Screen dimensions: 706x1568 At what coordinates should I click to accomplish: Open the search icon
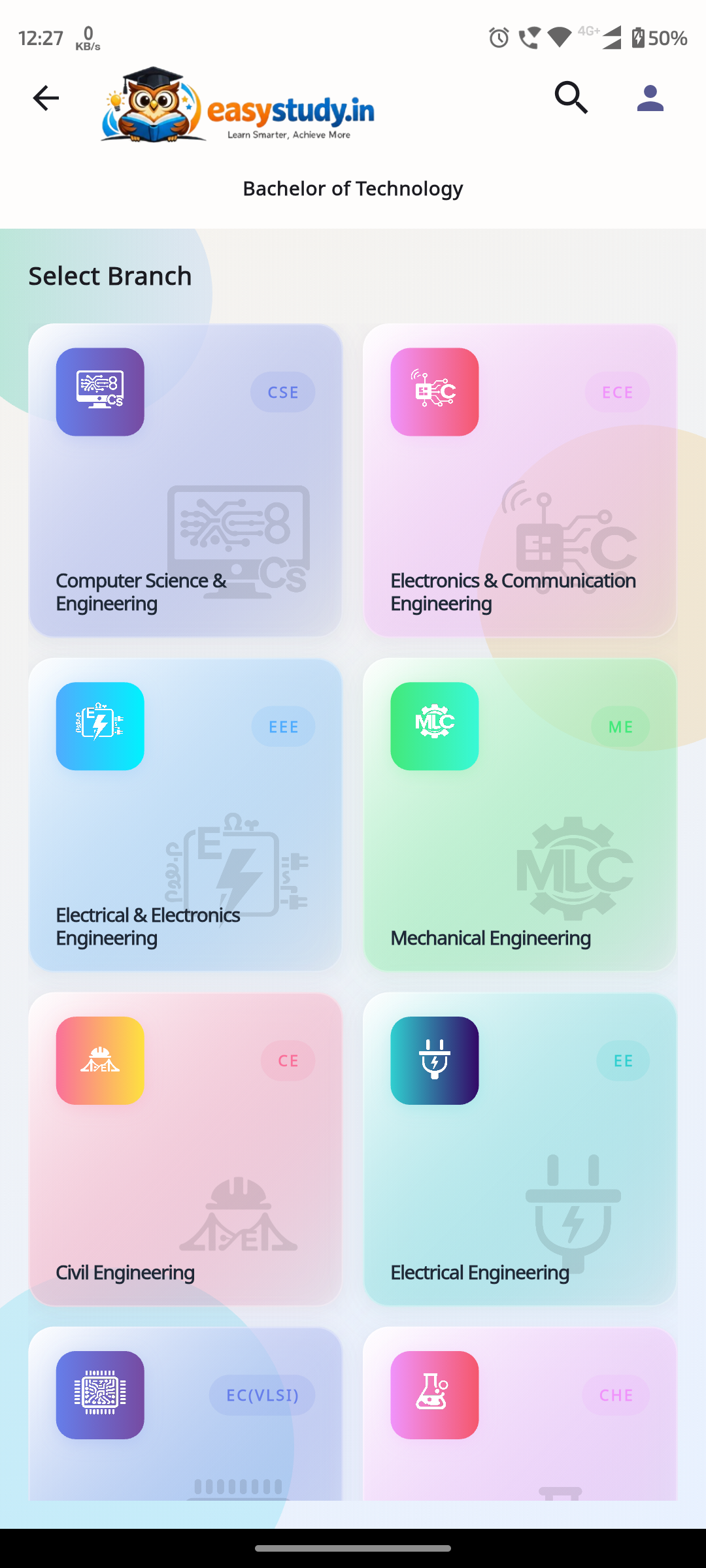(x=570, y=97)
